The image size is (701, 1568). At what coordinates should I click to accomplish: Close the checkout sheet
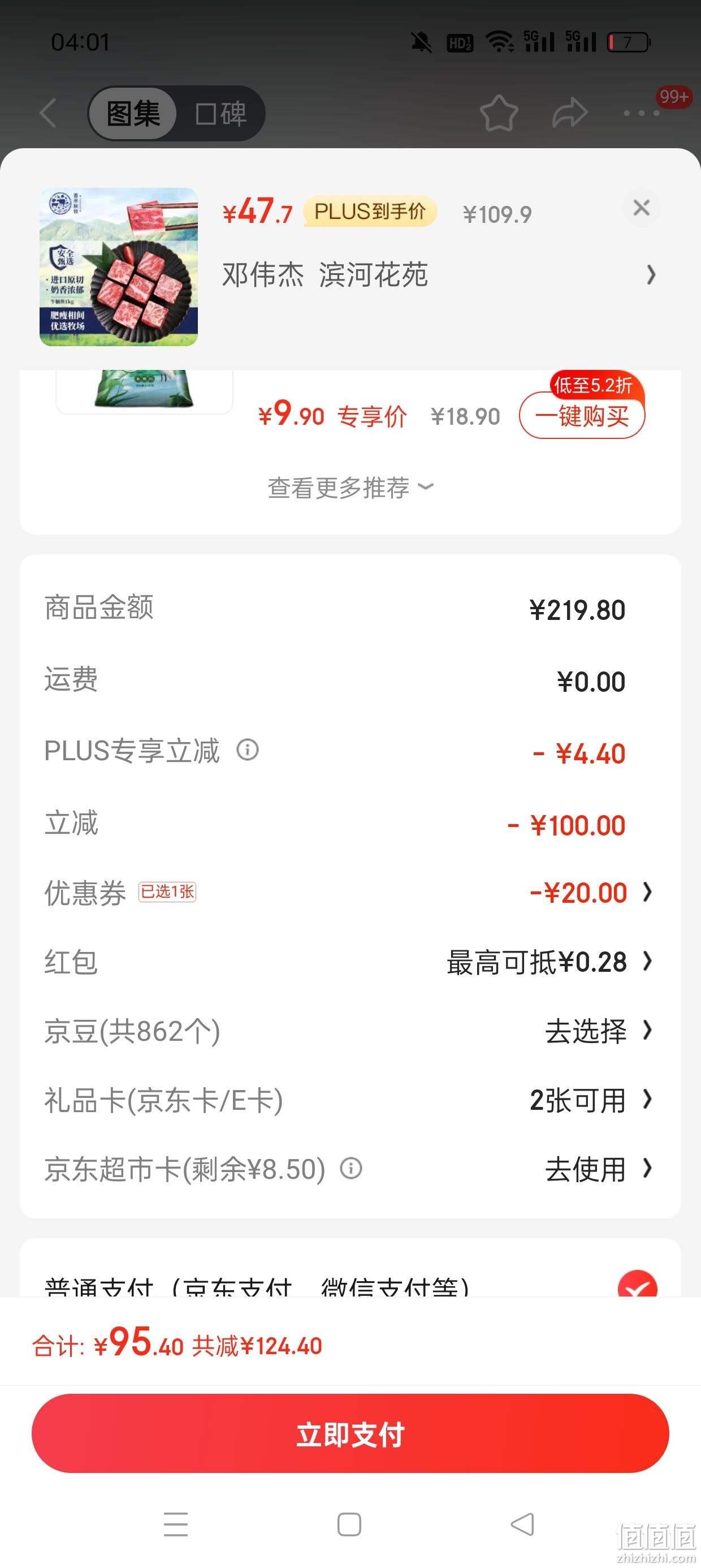click(x=642, y=208)
